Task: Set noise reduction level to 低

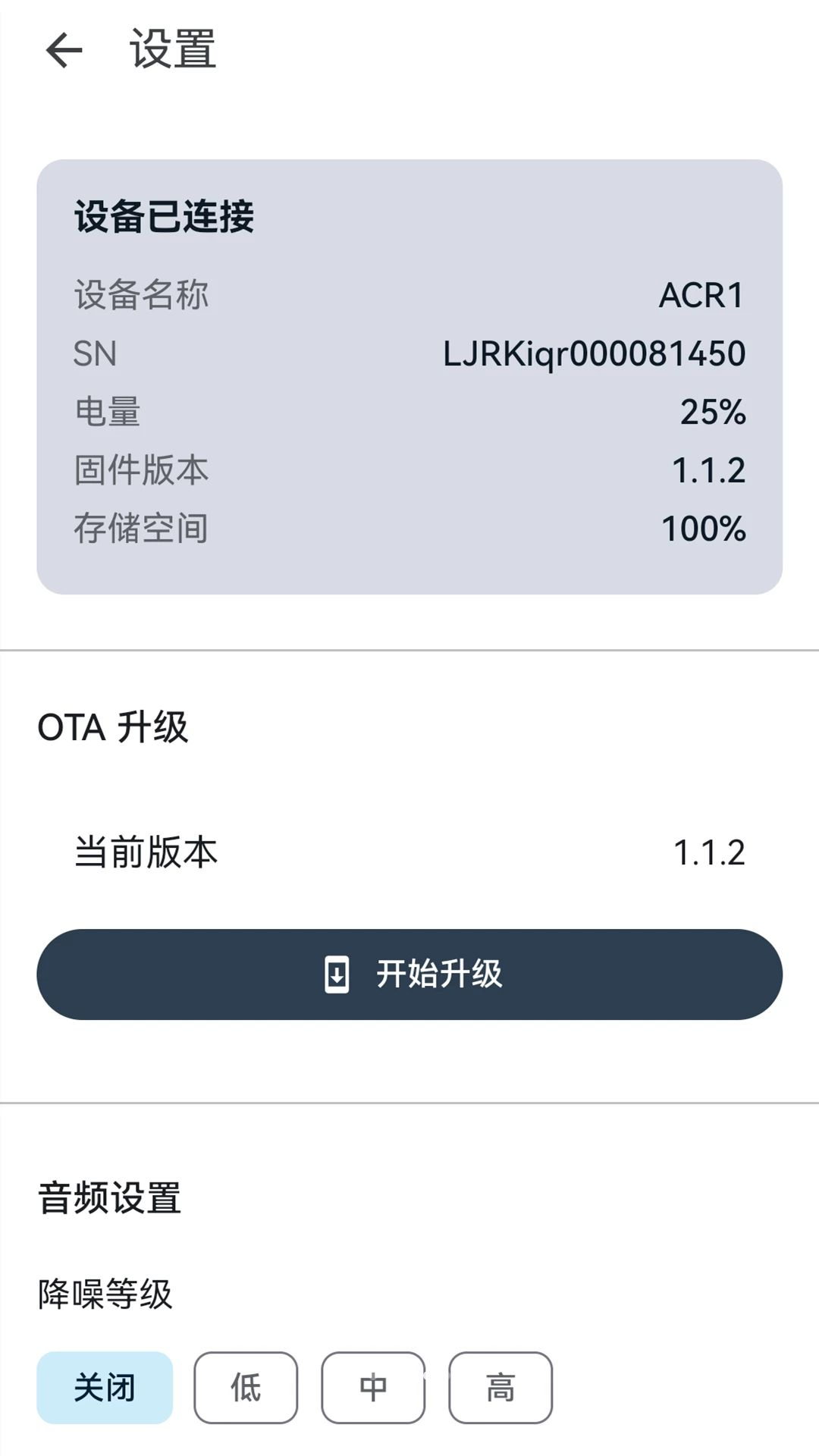Action: point(246,1387)
